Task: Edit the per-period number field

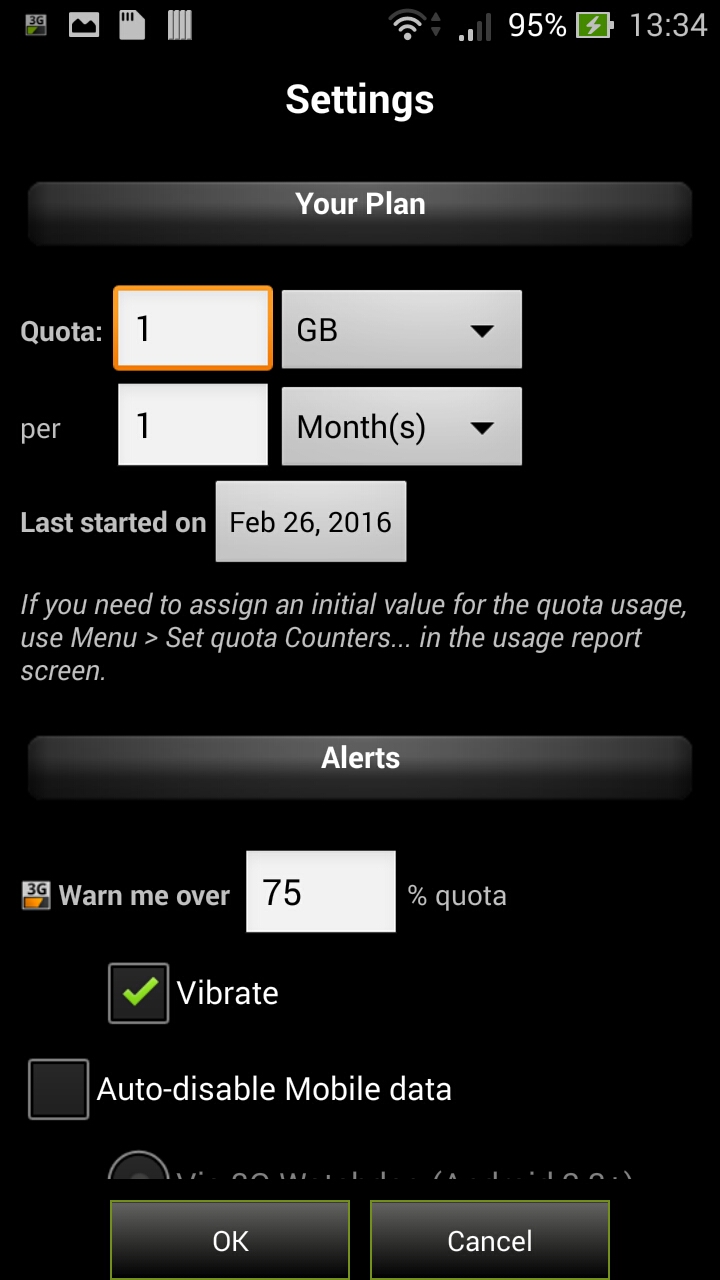Action: click(193, 426)
